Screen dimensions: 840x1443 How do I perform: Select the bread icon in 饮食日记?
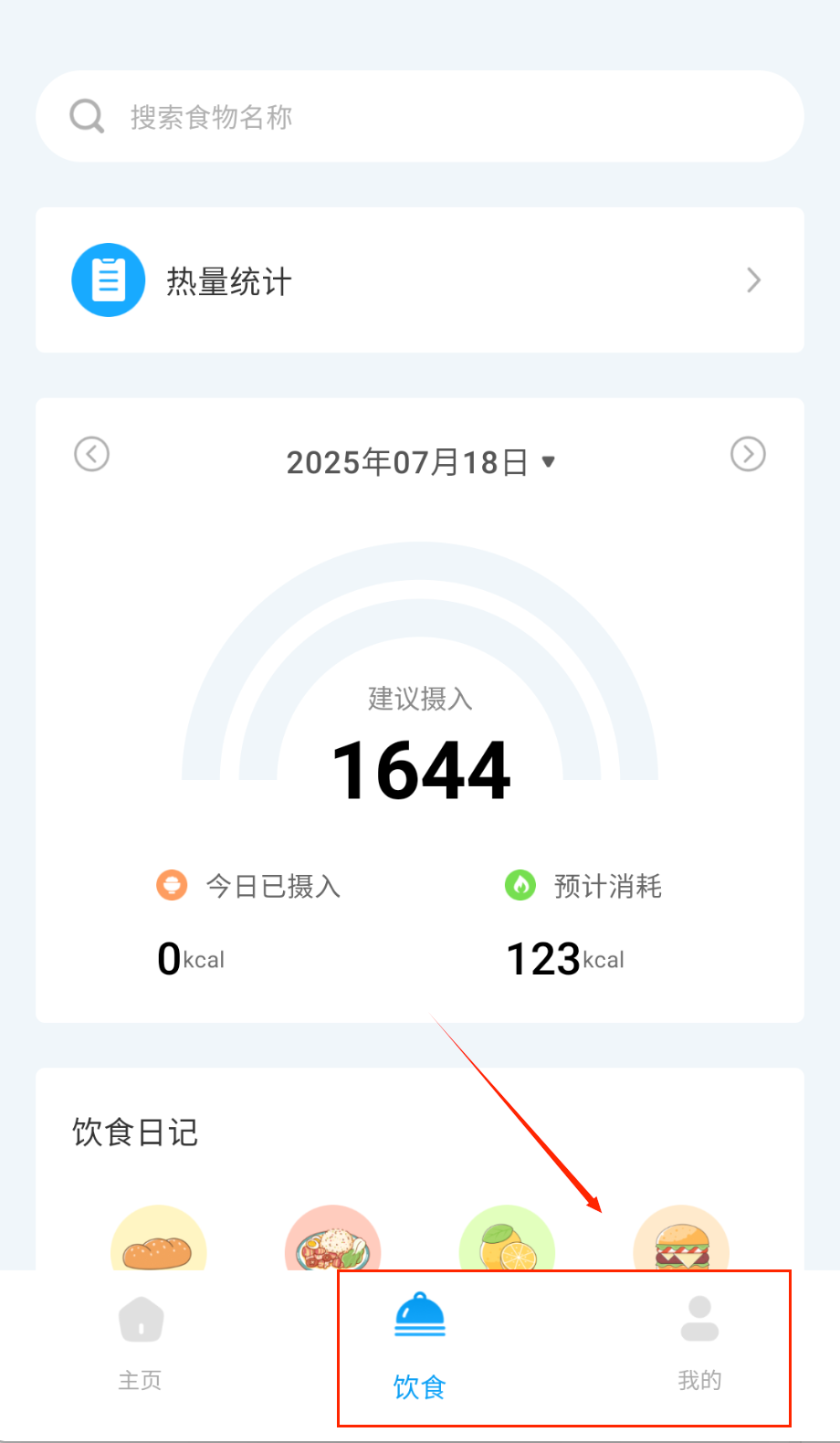(x=158, y=1242)
